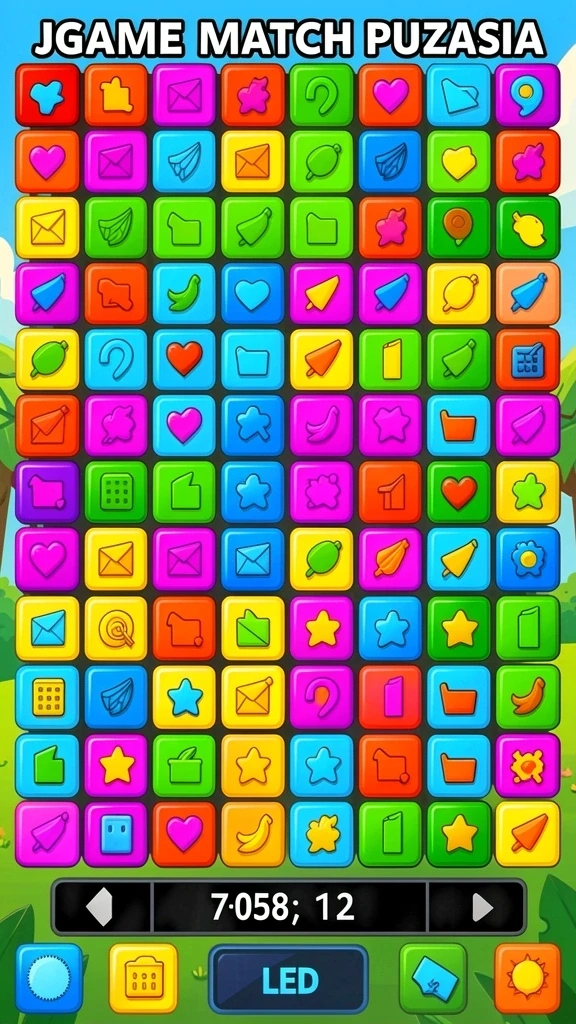Choose the cyan tile with red heart
The image size is (576, 1024).
pyautogui.click(x=184, y=360)
